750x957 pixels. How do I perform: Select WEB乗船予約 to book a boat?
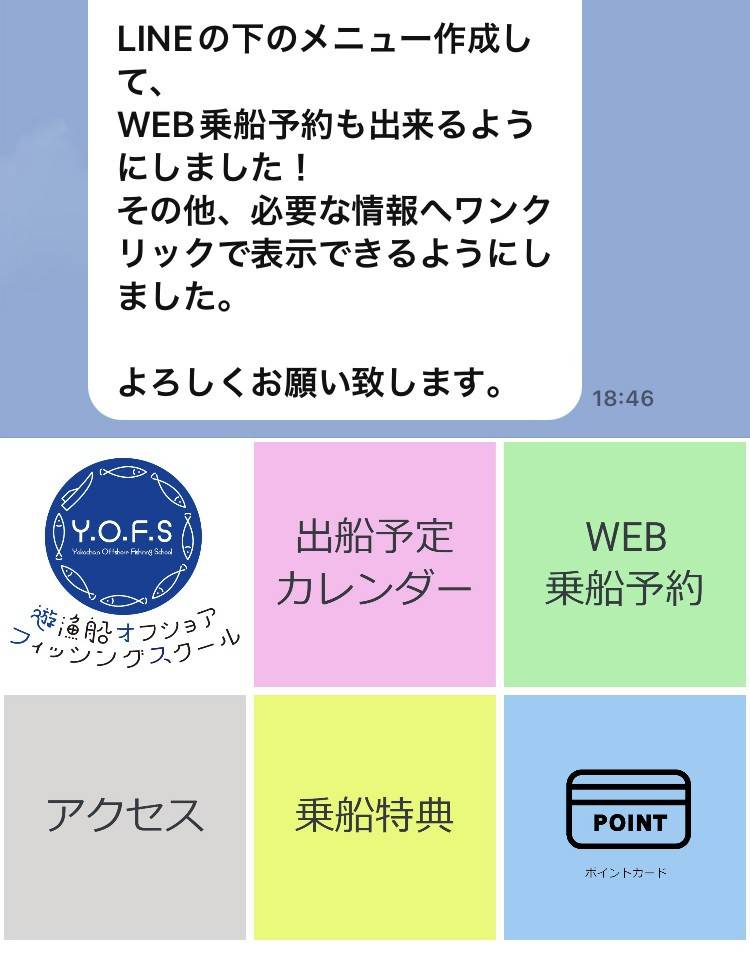[x=625, y=564]
